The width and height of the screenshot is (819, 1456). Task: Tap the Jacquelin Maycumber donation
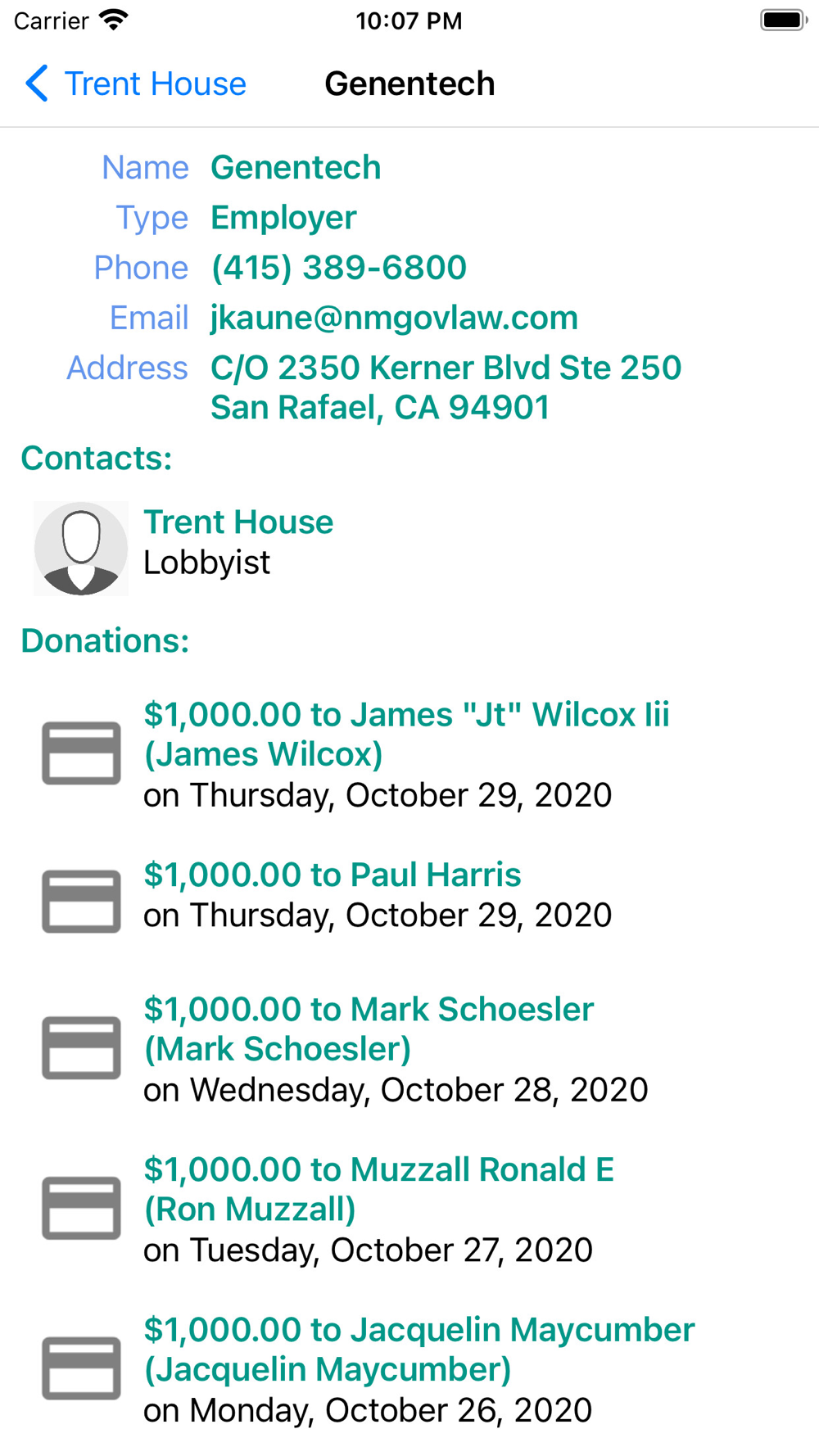(x=419, y=1368)
